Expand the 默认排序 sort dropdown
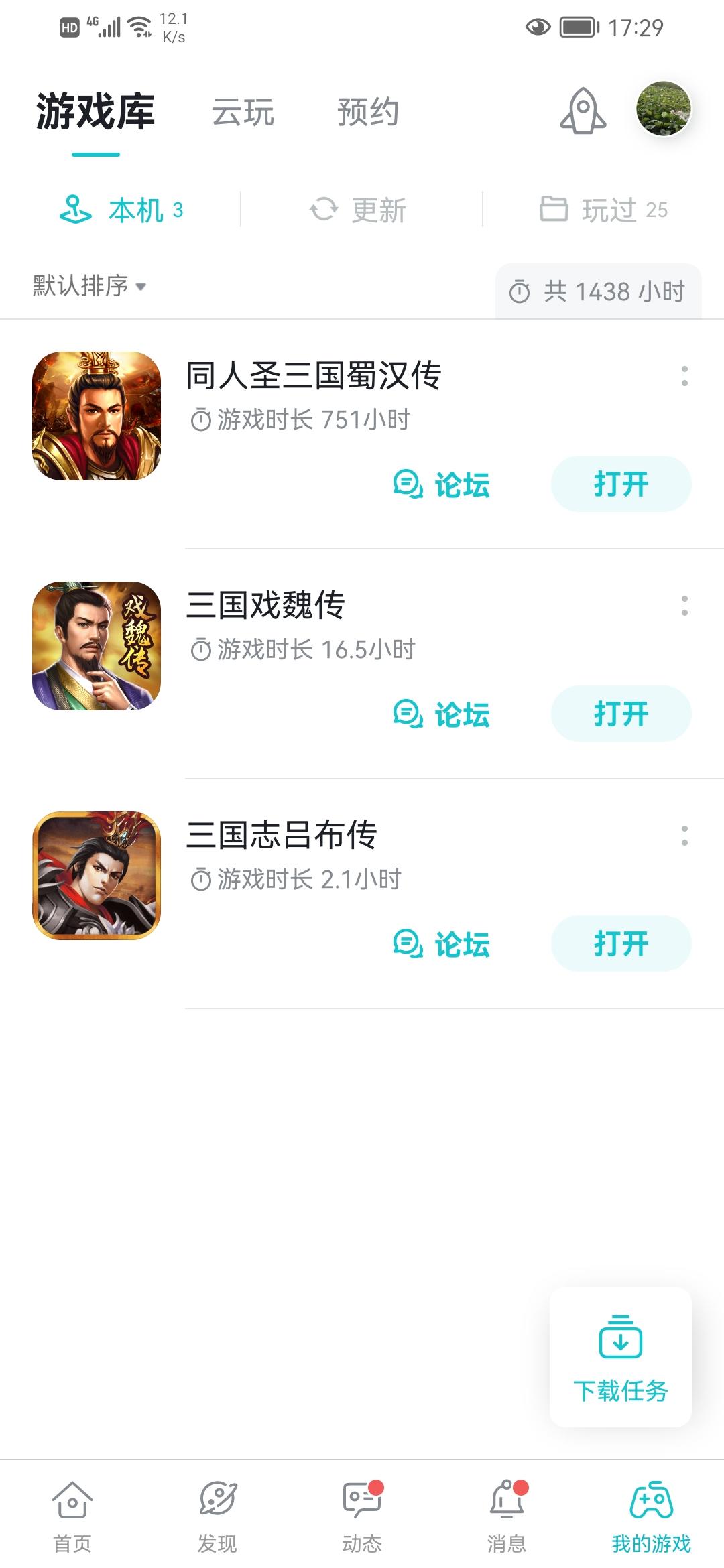The height and width of the screenshot is (1568, 724). click(89, 285)
